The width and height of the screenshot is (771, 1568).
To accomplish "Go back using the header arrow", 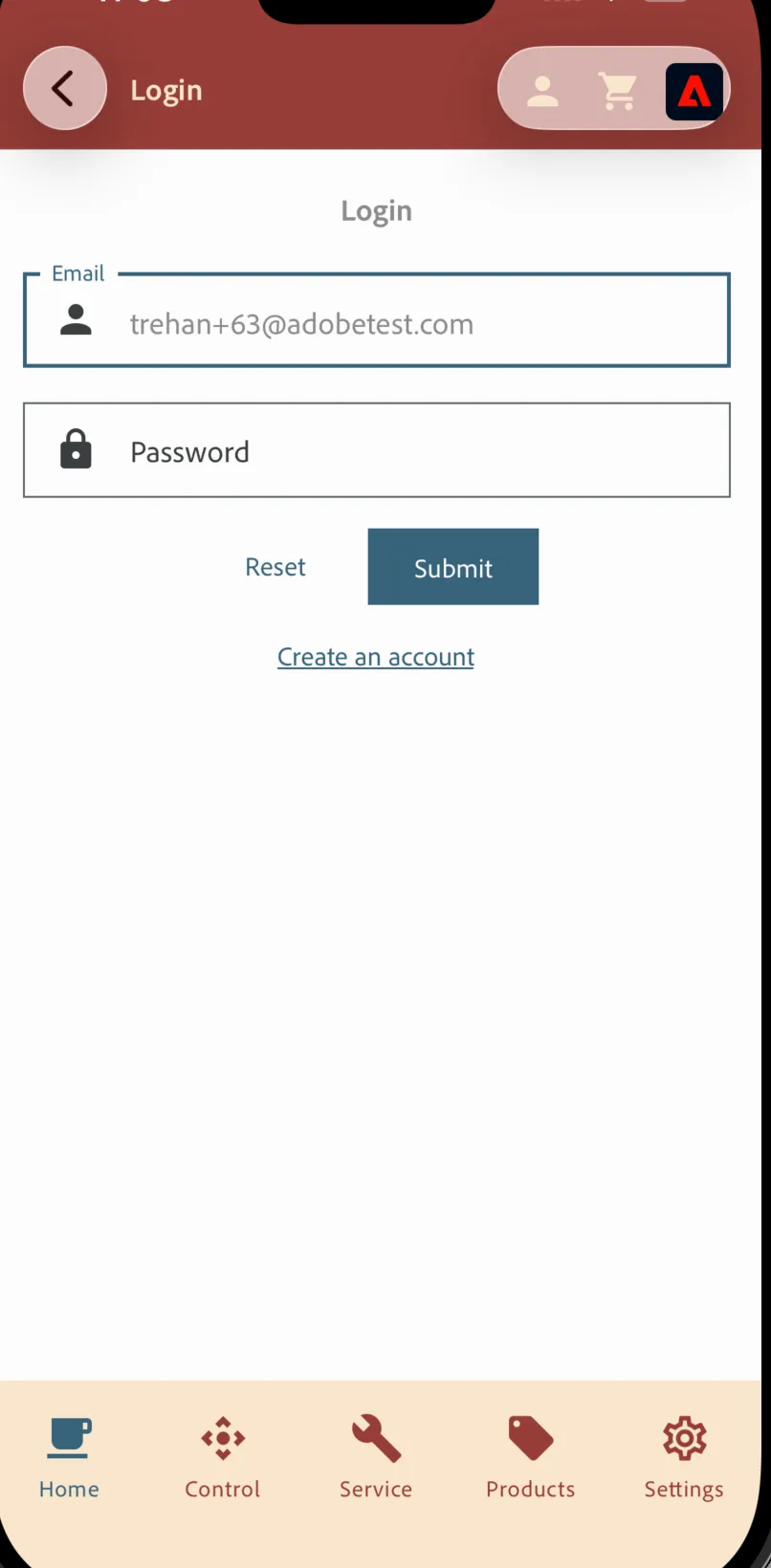I will click(64, 89).
